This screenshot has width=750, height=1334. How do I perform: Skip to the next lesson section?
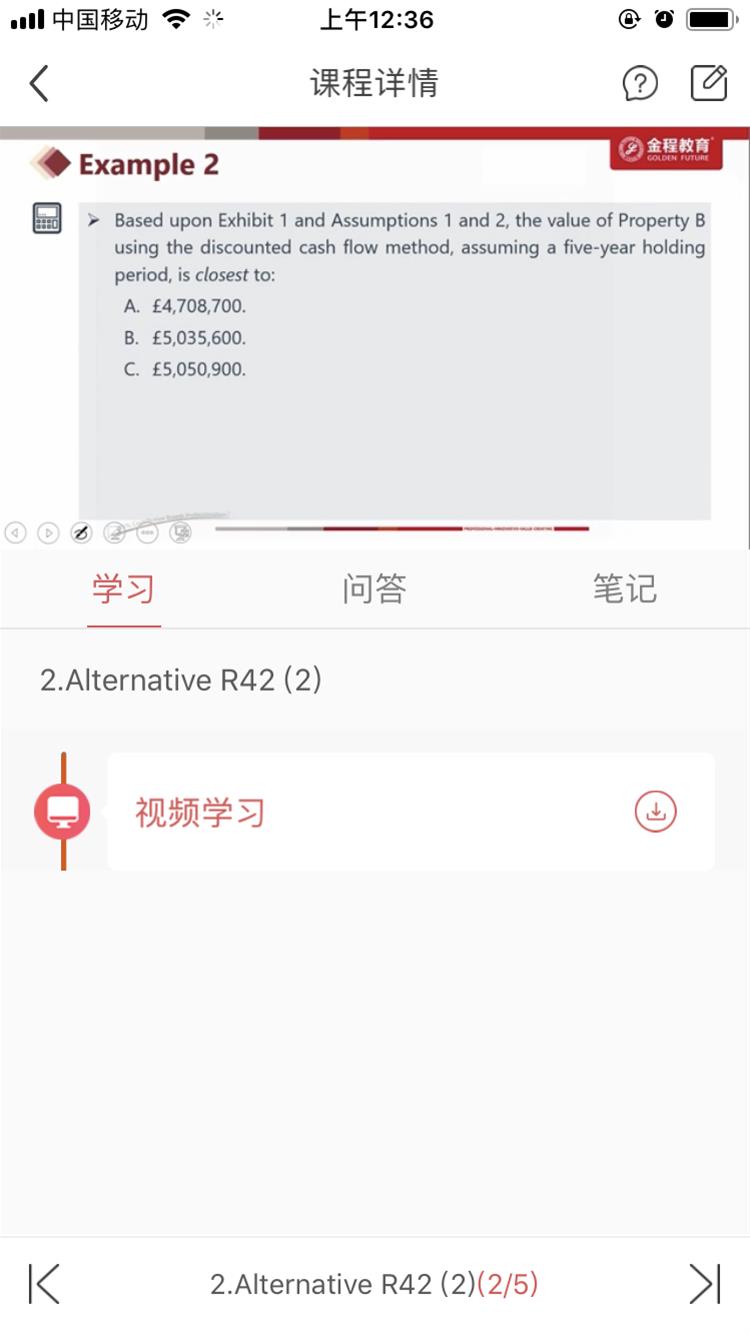coord(705,1284)
